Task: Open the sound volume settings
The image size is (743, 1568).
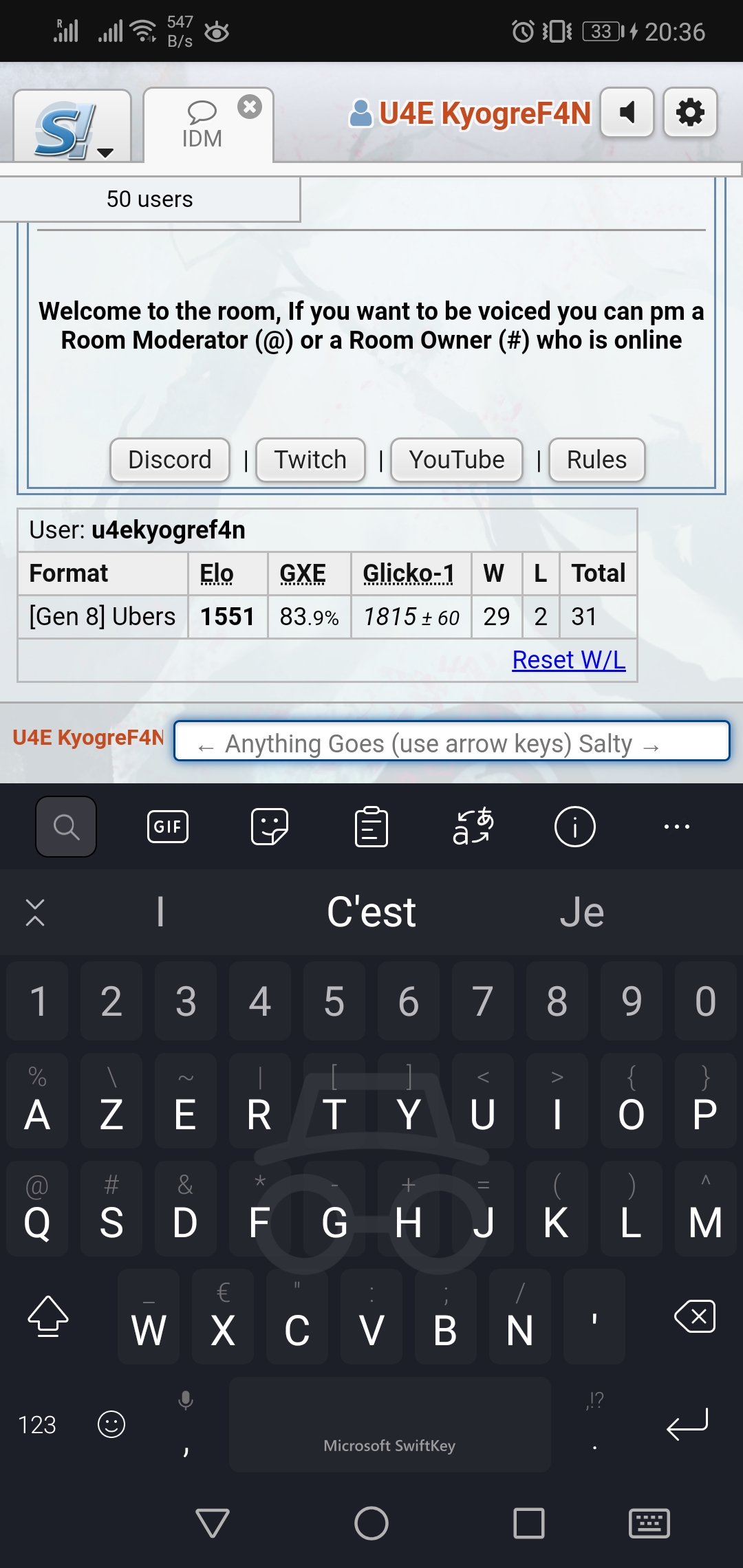Action: click(627, 112)
